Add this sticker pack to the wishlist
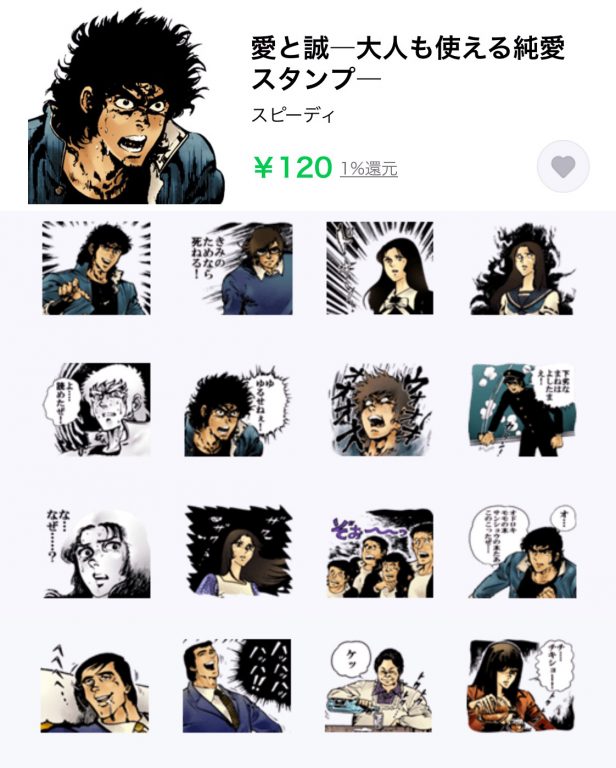 [x=563, y=166]
